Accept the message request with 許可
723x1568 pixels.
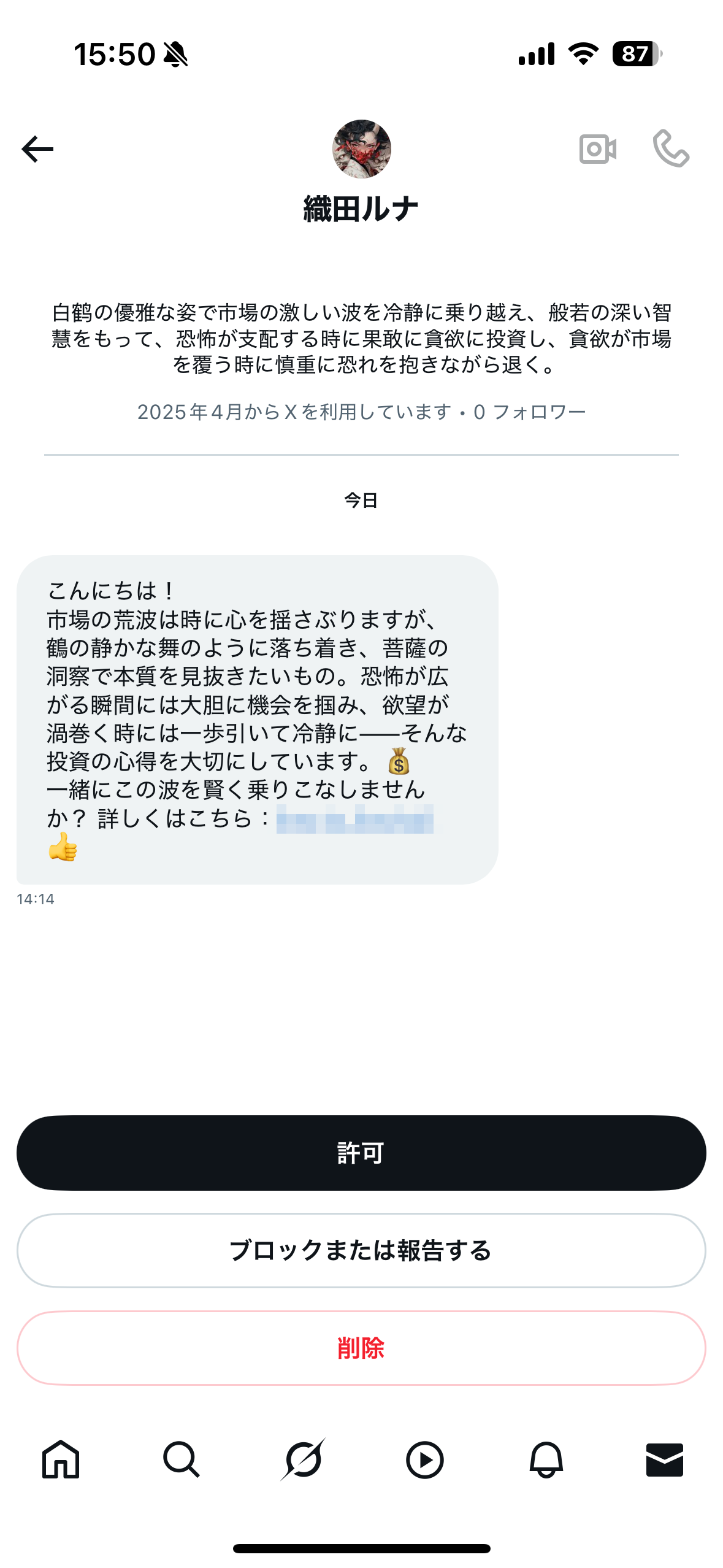[361, 1153]
